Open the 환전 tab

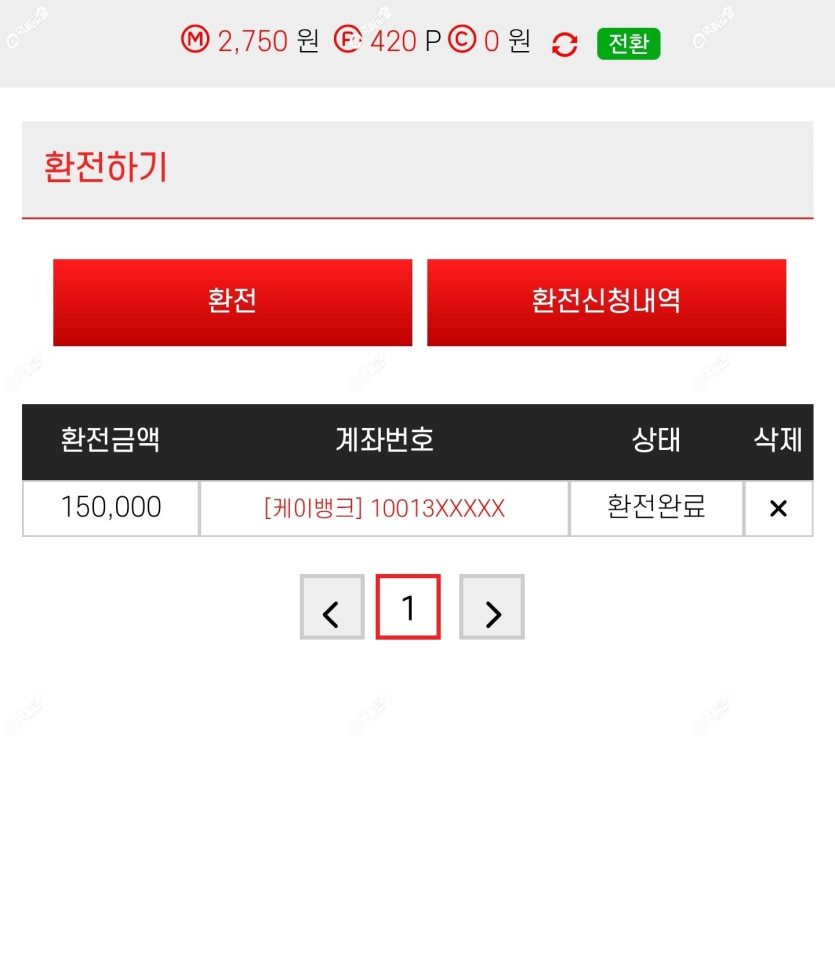233,302
